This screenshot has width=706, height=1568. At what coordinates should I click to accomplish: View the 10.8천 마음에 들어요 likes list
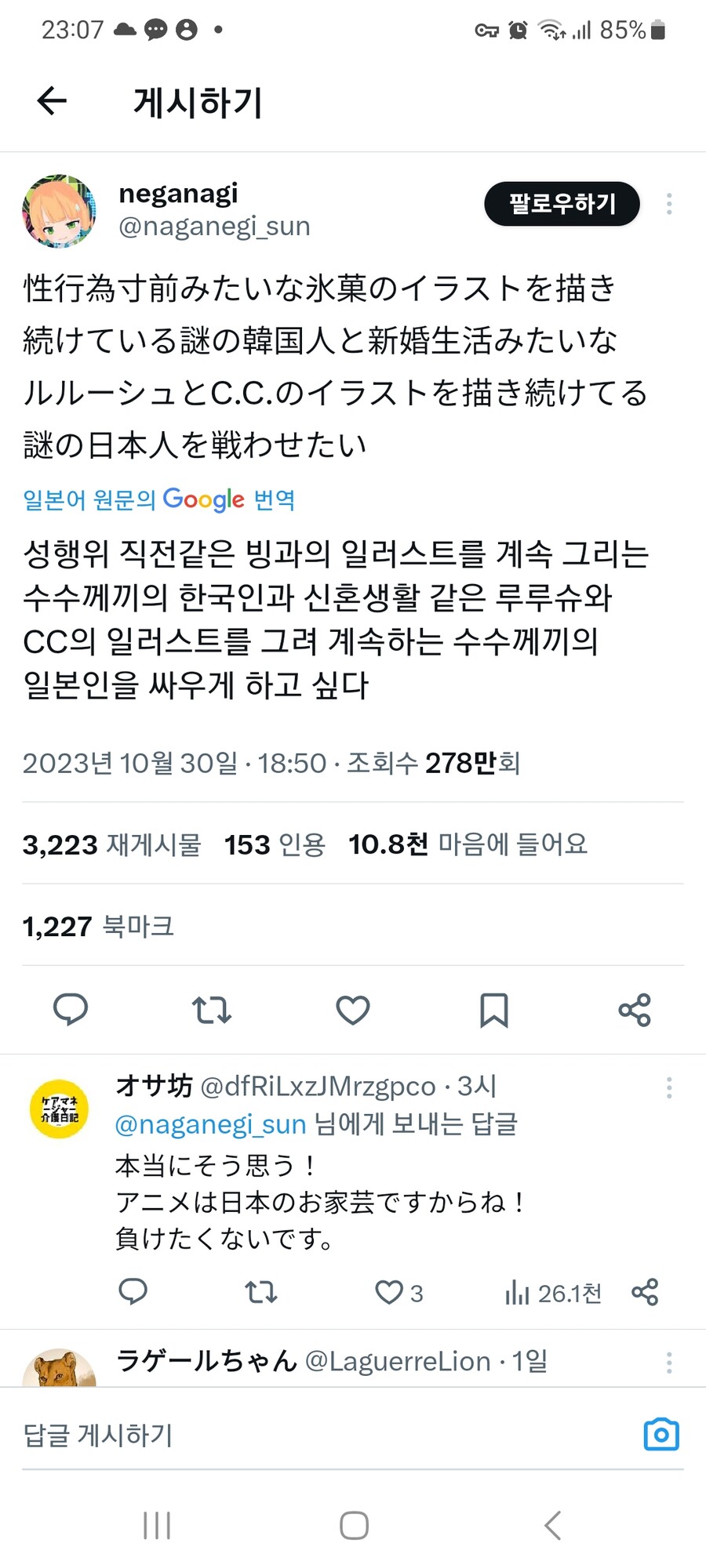tap(468, 844)
